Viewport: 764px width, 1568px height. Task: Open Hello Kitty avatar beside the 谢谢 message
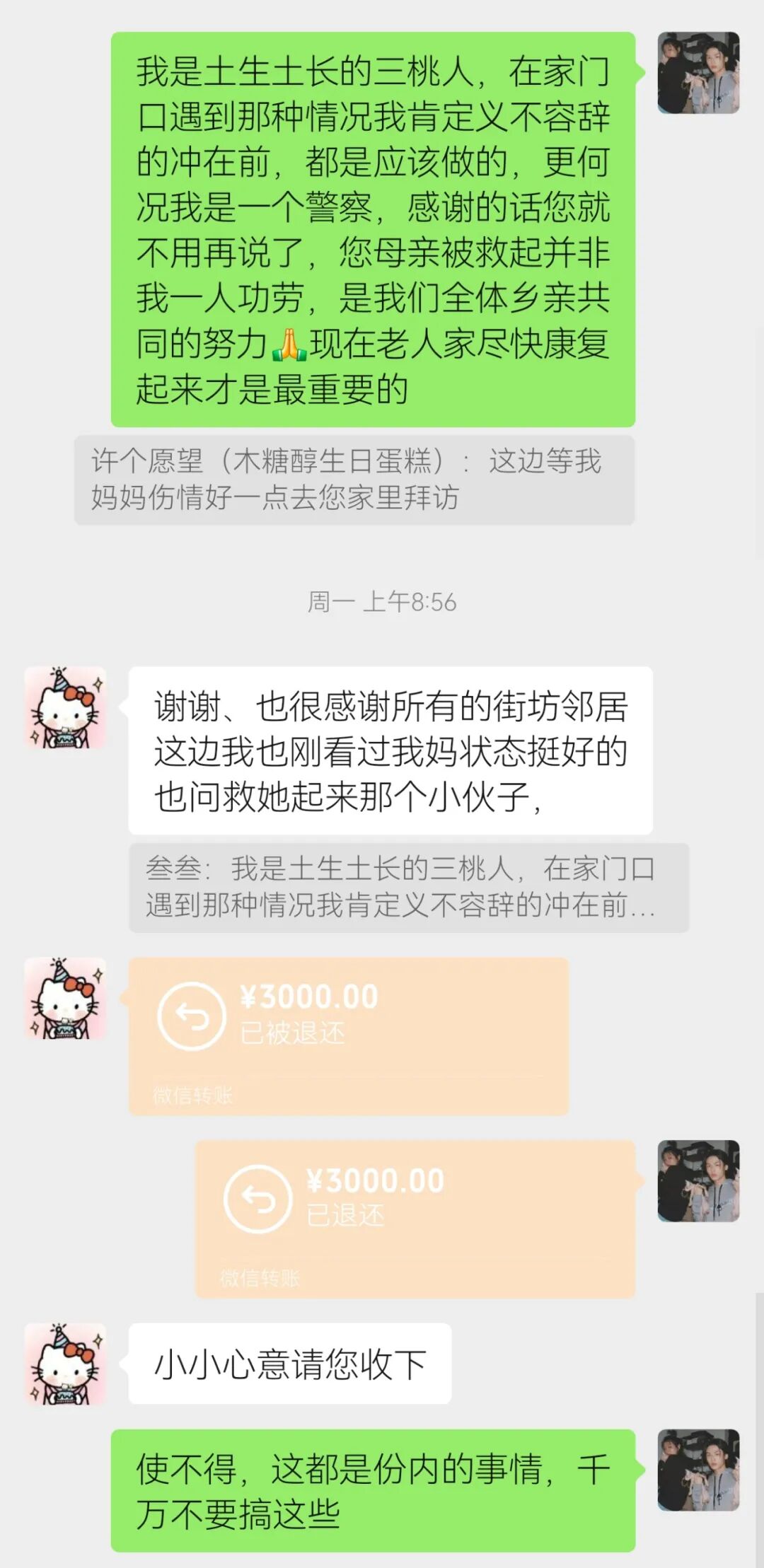(x=65, y=707)
